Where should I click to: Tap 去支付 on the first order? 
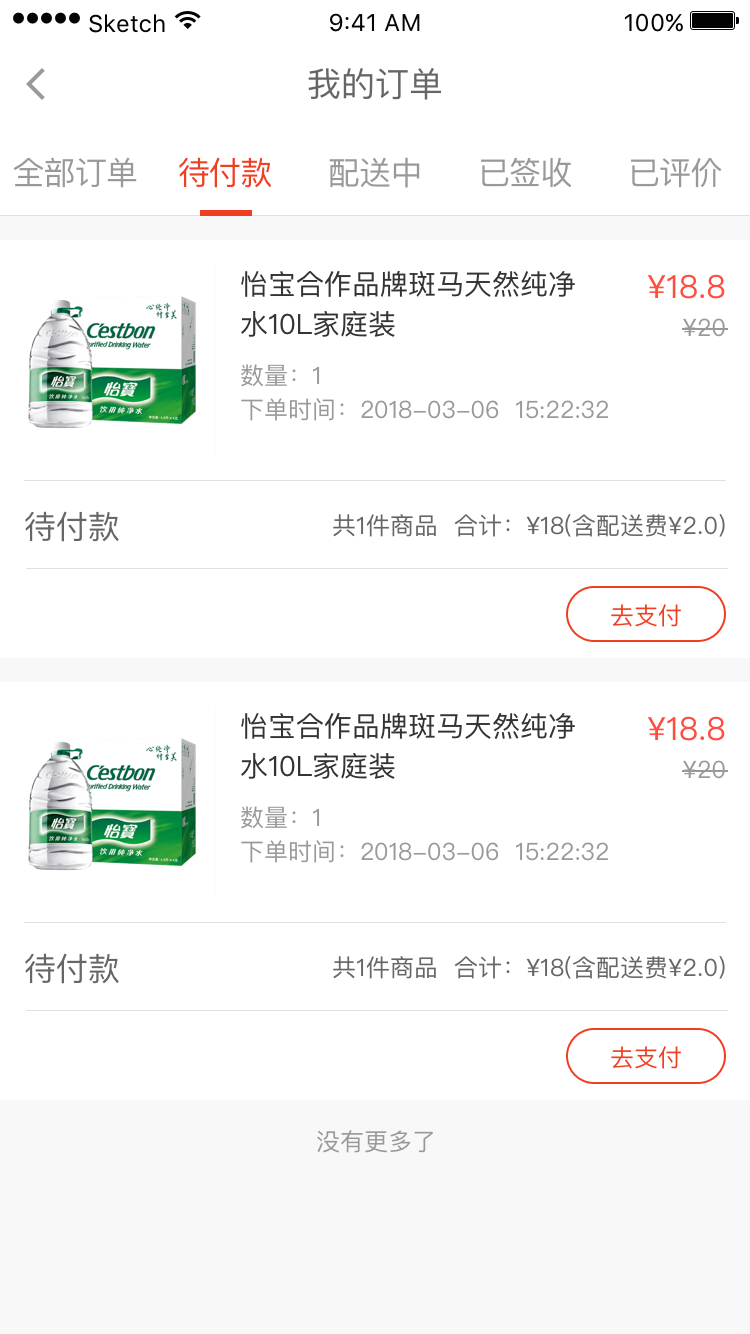click(x=645, y=614)
